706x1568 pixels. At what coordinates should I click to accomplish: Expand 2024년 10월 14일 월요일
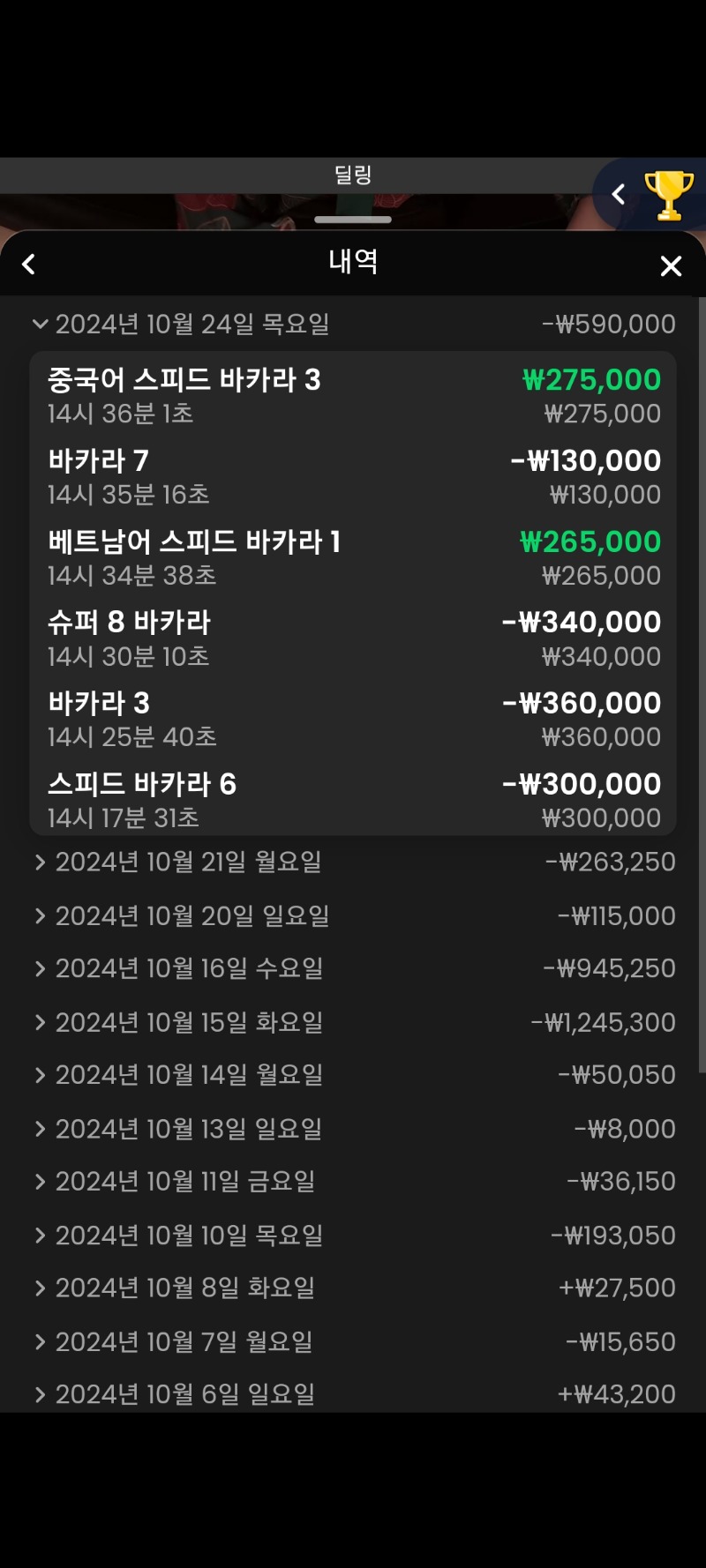[x=353, y=1075]
